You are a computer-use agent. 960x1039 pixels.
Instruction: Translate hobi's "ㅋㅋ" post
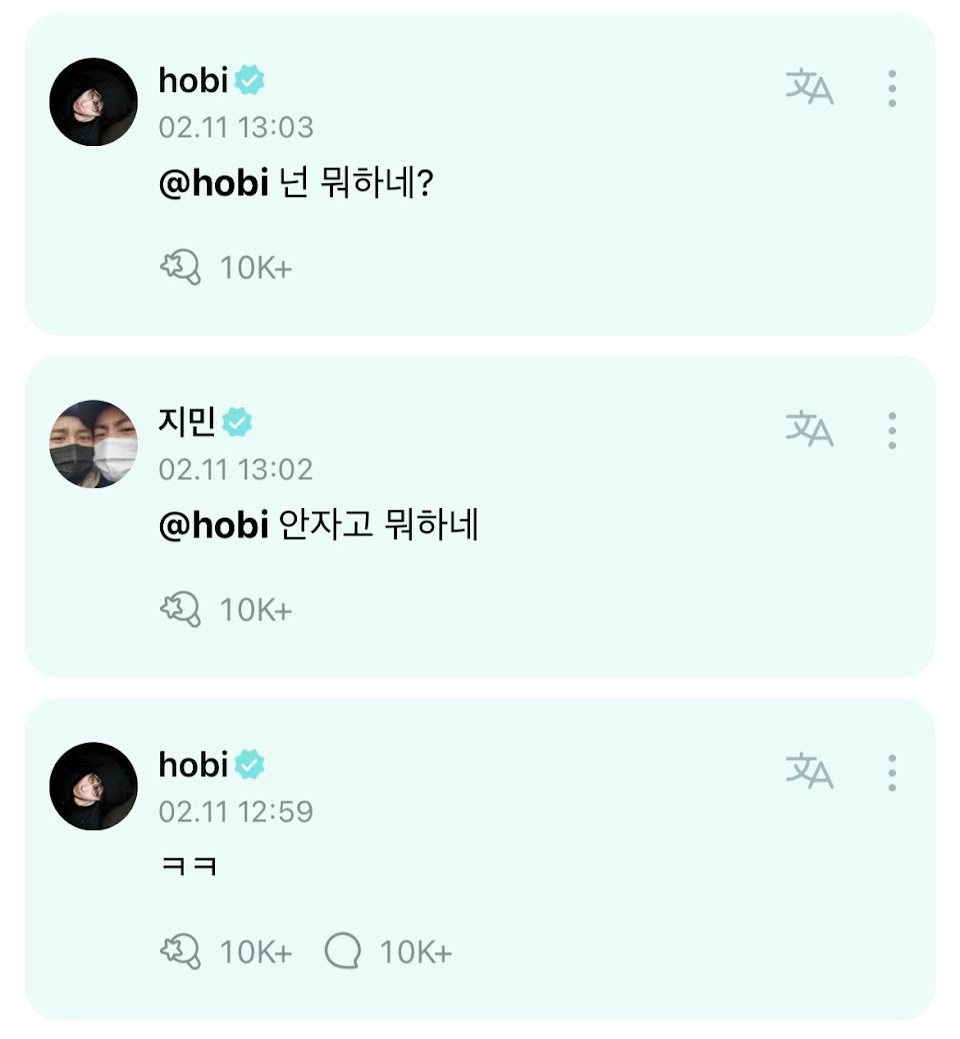pos(809,772)
